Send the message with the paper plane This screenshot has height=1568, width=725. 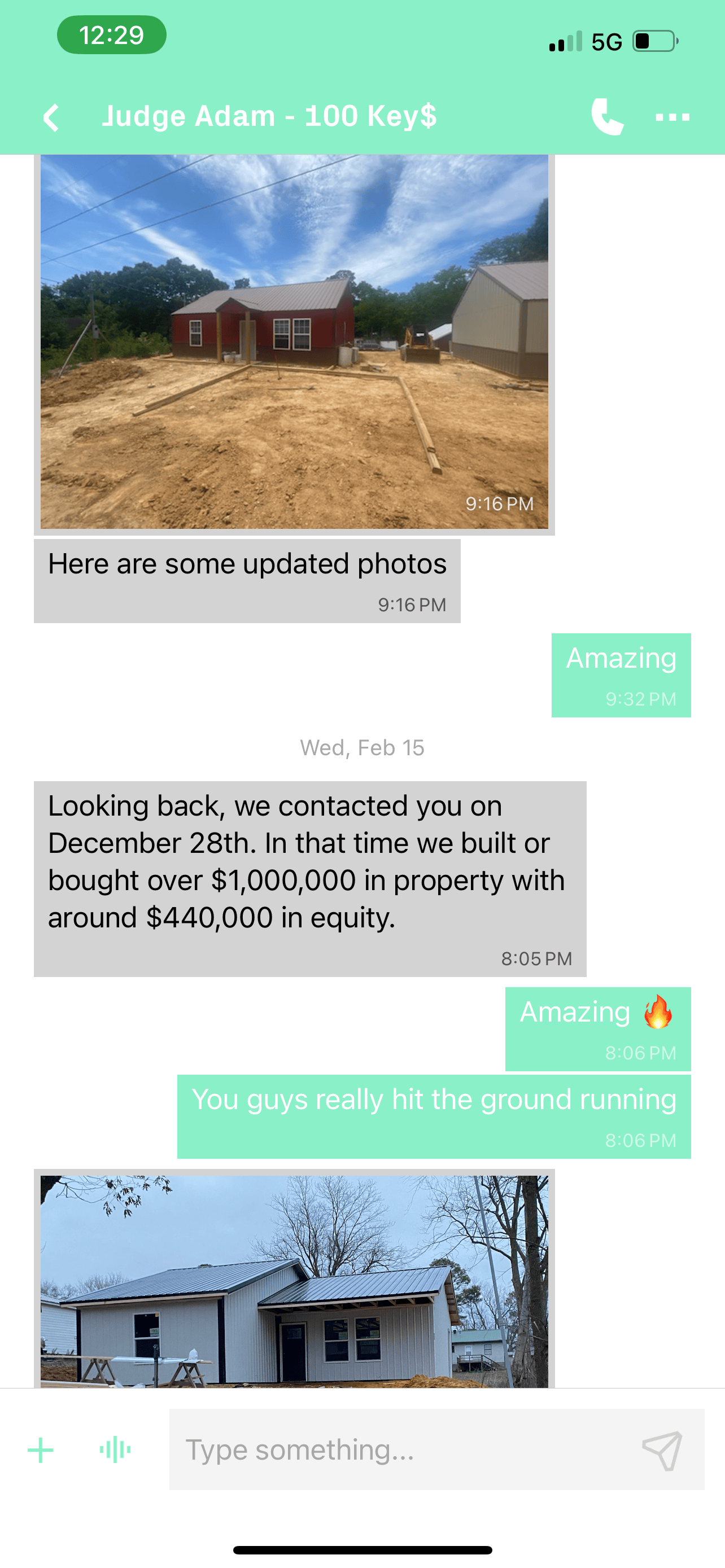[x=662, y=1451]
